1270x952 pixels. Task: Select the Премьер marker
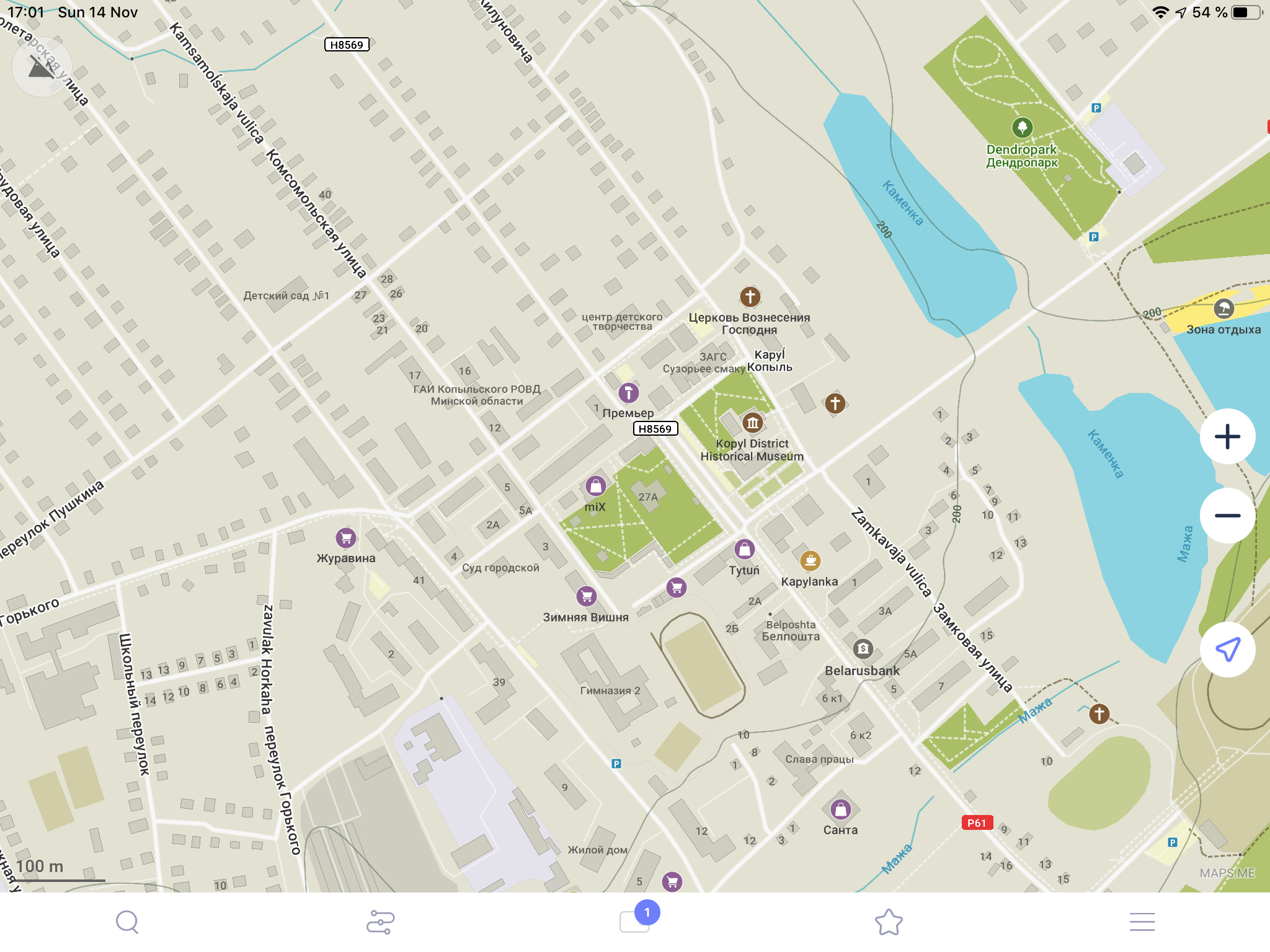tap(628, 393)
